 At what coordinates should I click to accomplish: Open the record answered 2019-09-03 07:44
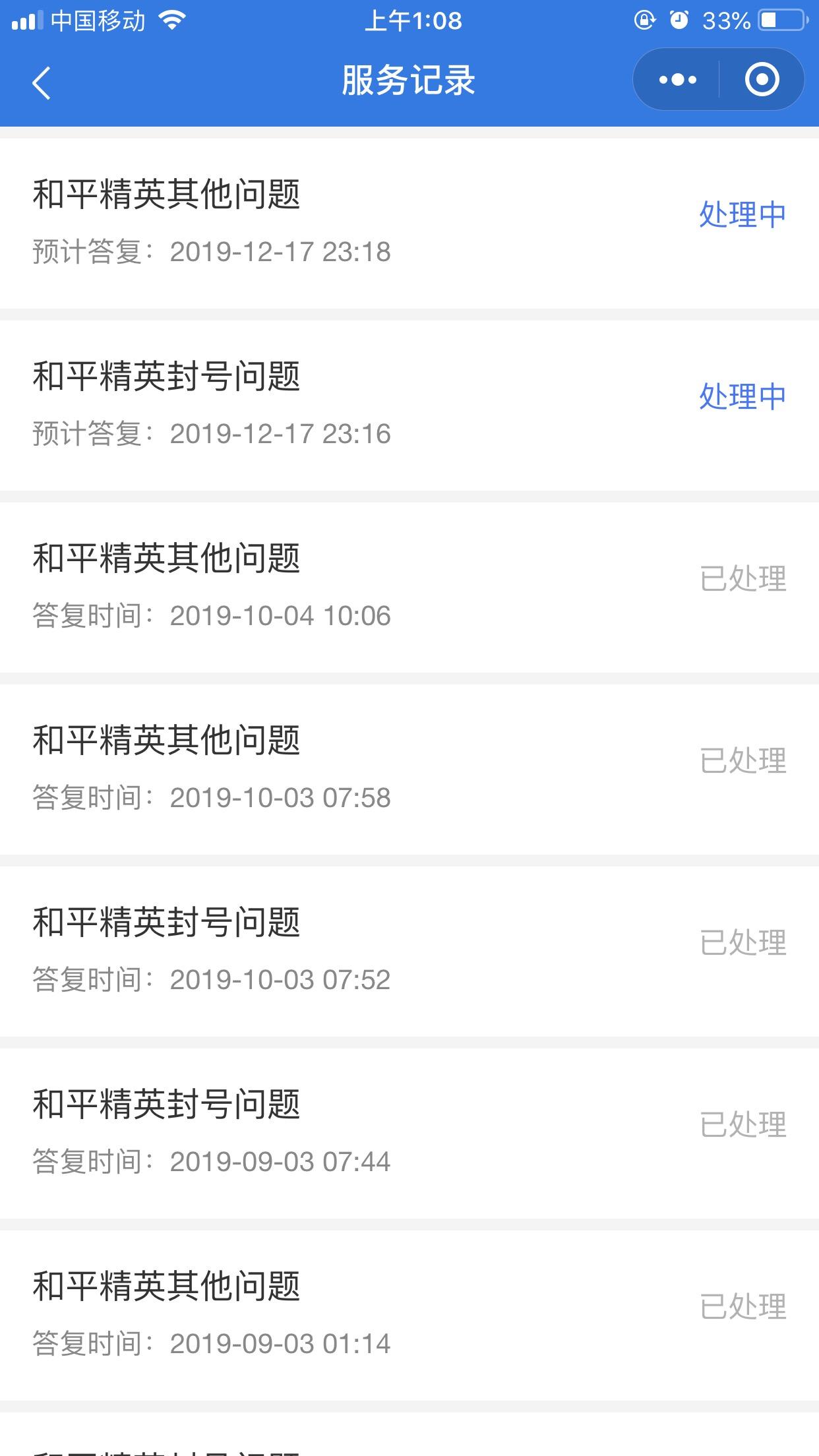tap(409, 1133)
